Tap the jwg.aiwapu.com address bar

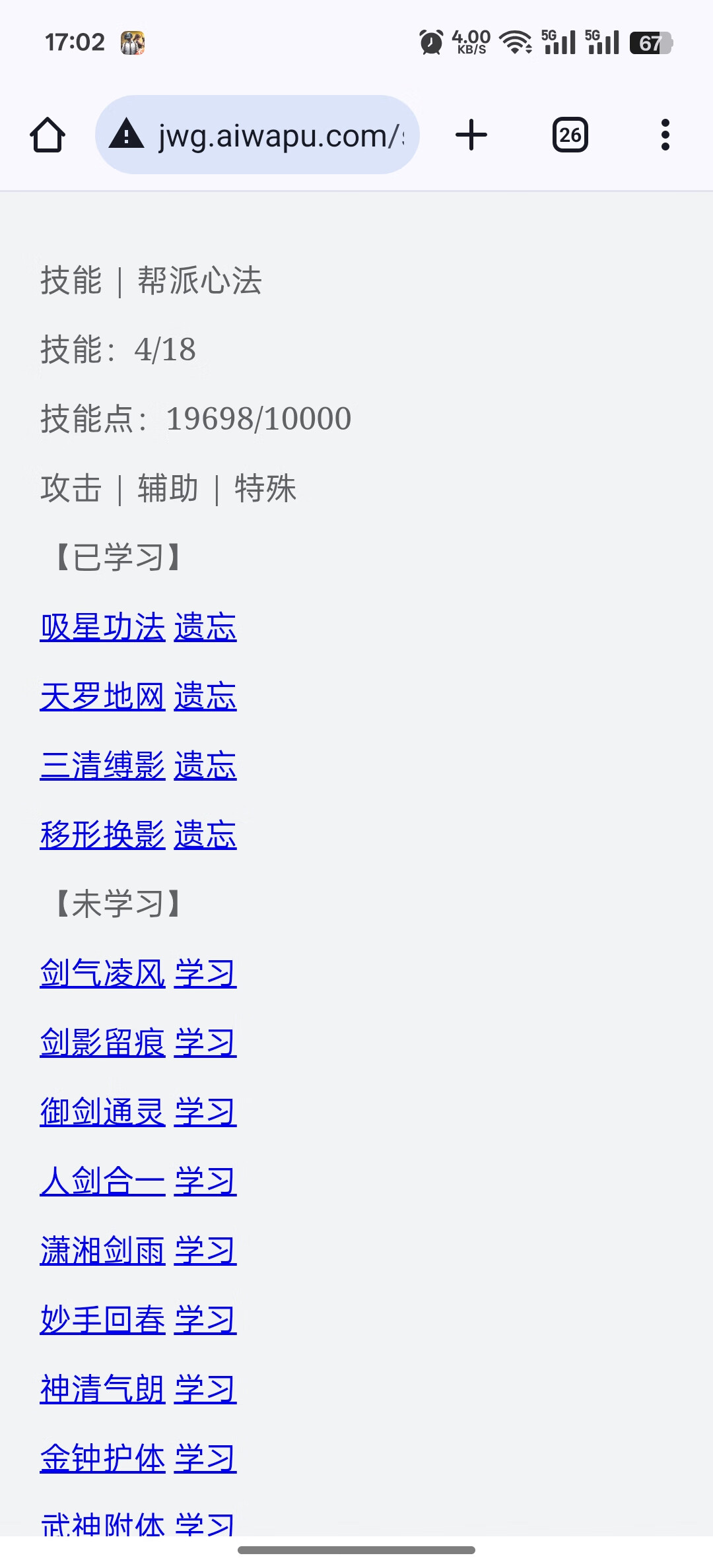click(257, 135)
